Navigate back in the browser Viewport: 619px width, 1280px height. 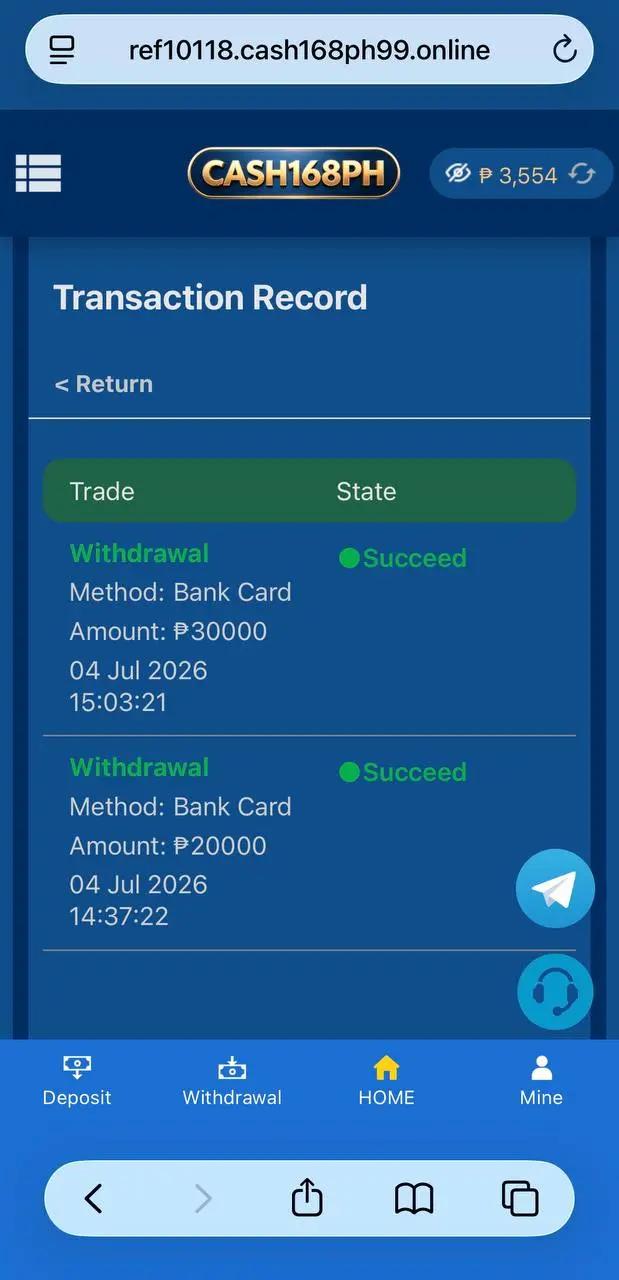tap(93, 1198)
